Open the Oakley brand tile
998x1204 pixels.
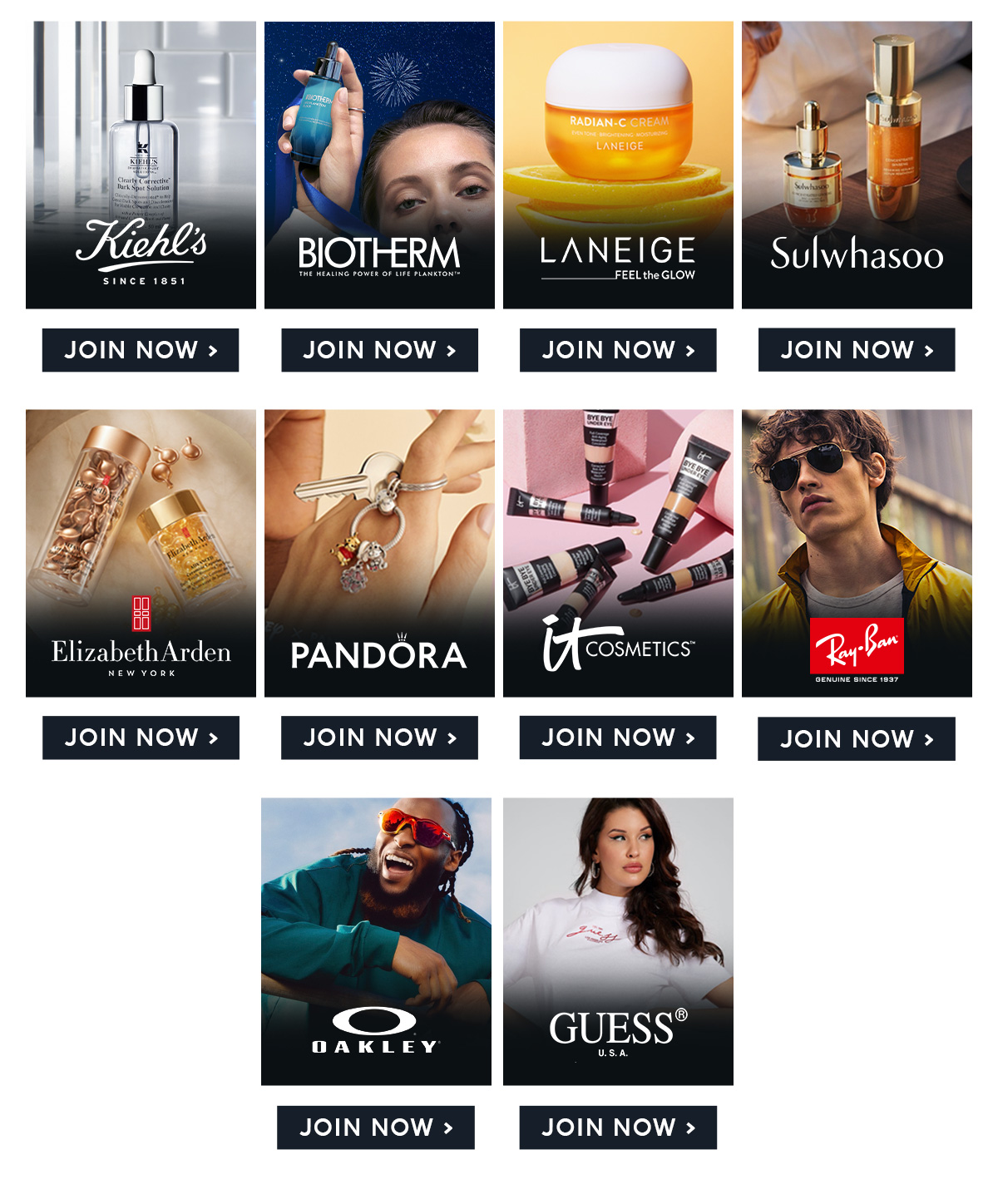pos(376,941)
